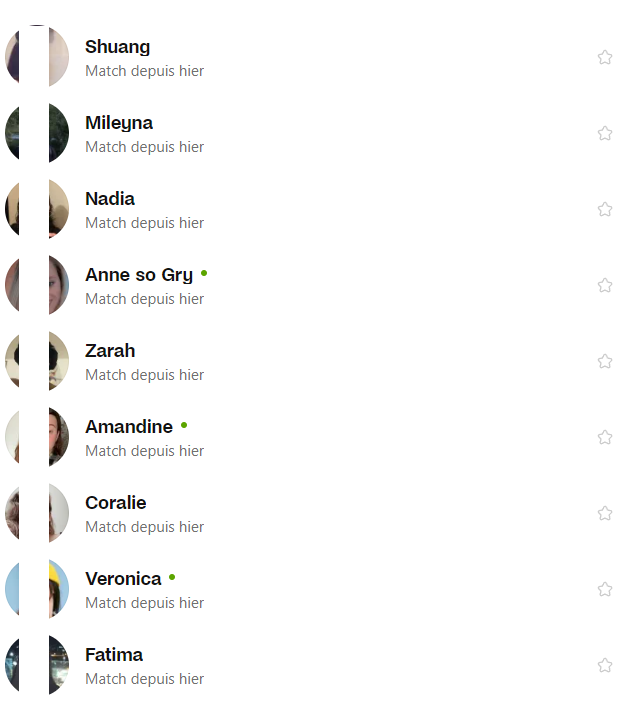The image size is (622, 702).
Task: Star Shuang as a favorite
Action: (x=605, y=57)
